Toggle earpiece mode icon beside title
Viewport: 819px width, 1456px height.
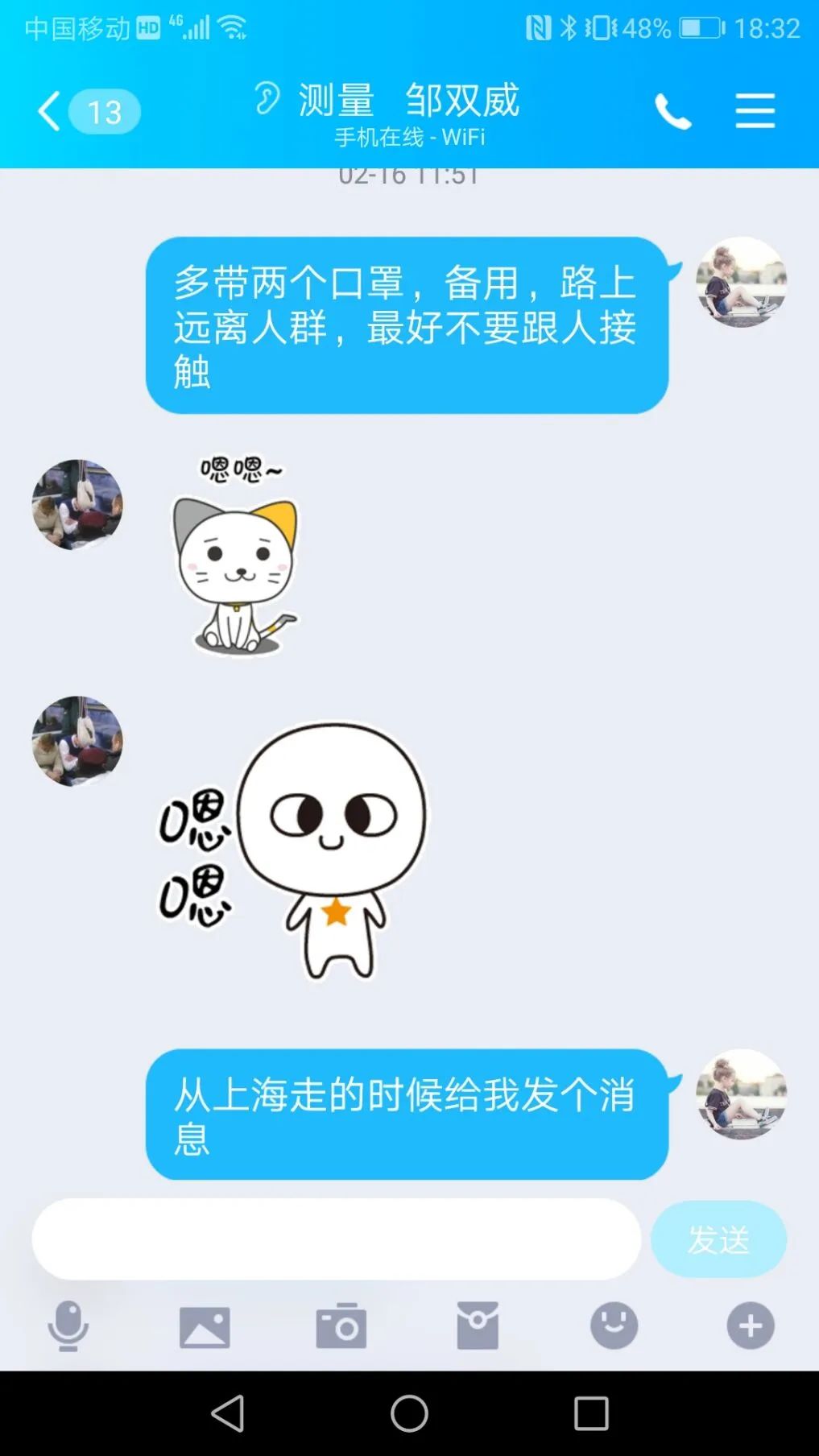click(x=267, y=99)
